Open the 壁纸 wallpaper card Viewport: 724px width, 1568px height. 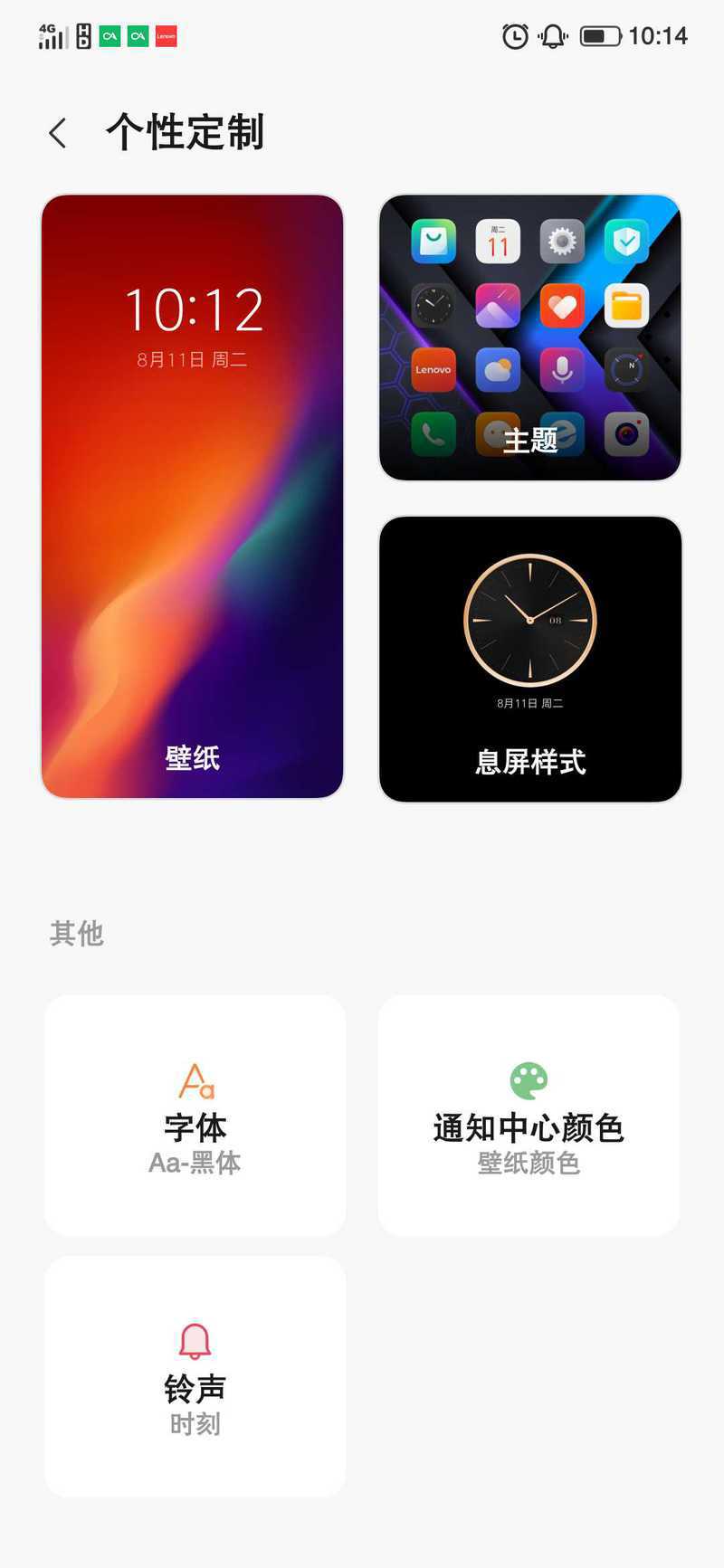coord(193,497)
